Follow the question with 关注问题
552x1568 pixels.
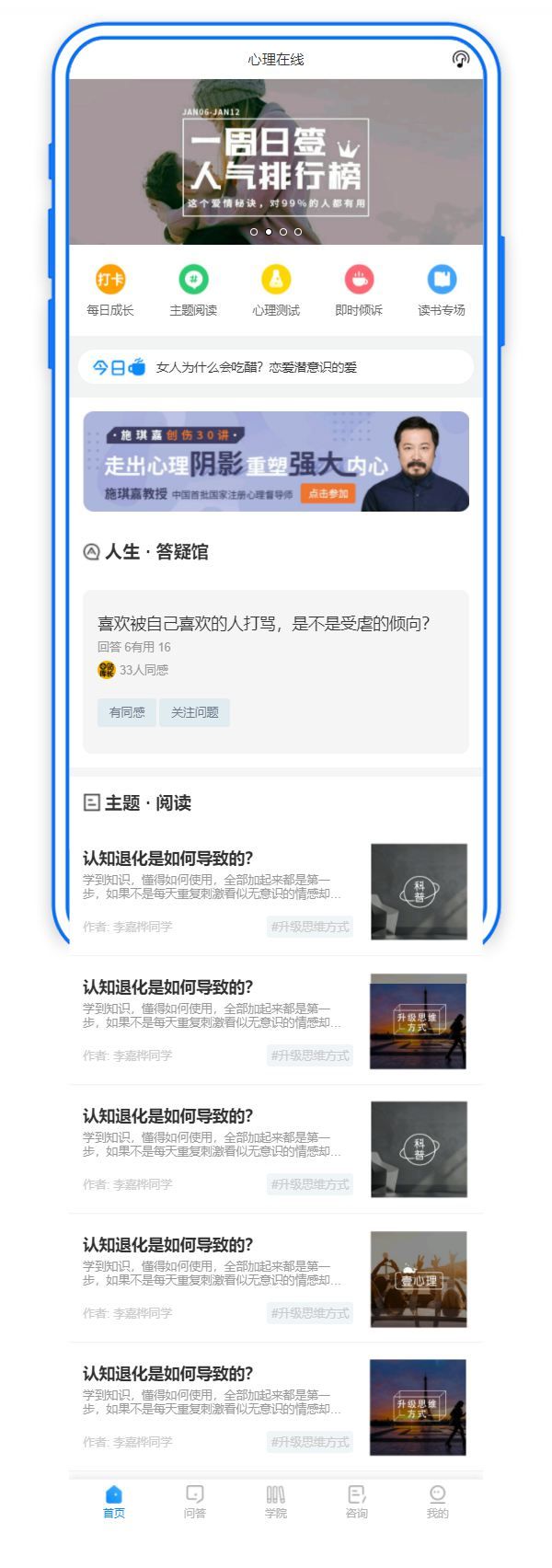[x=194, y=712]
